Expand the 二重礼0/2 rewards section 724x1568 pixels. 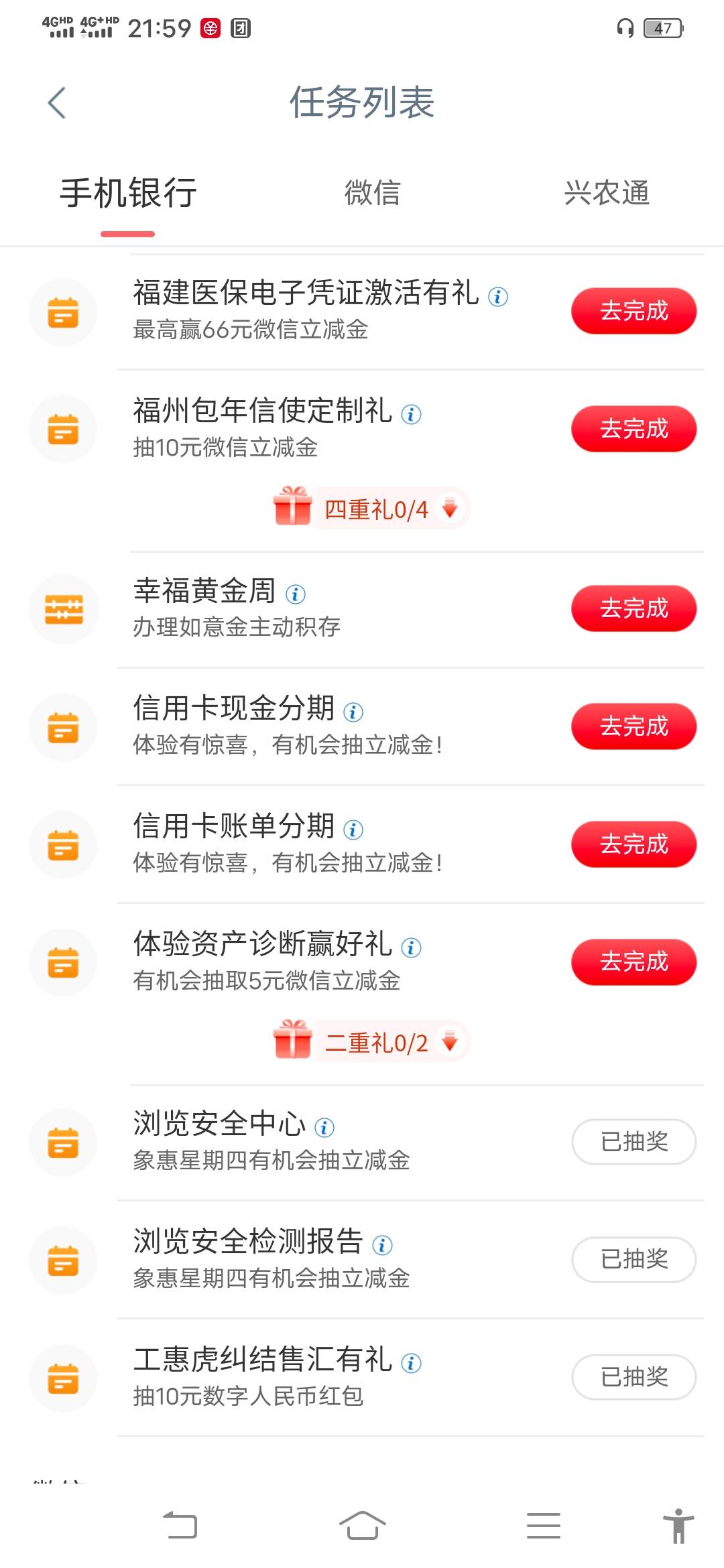coord(372,1043)
